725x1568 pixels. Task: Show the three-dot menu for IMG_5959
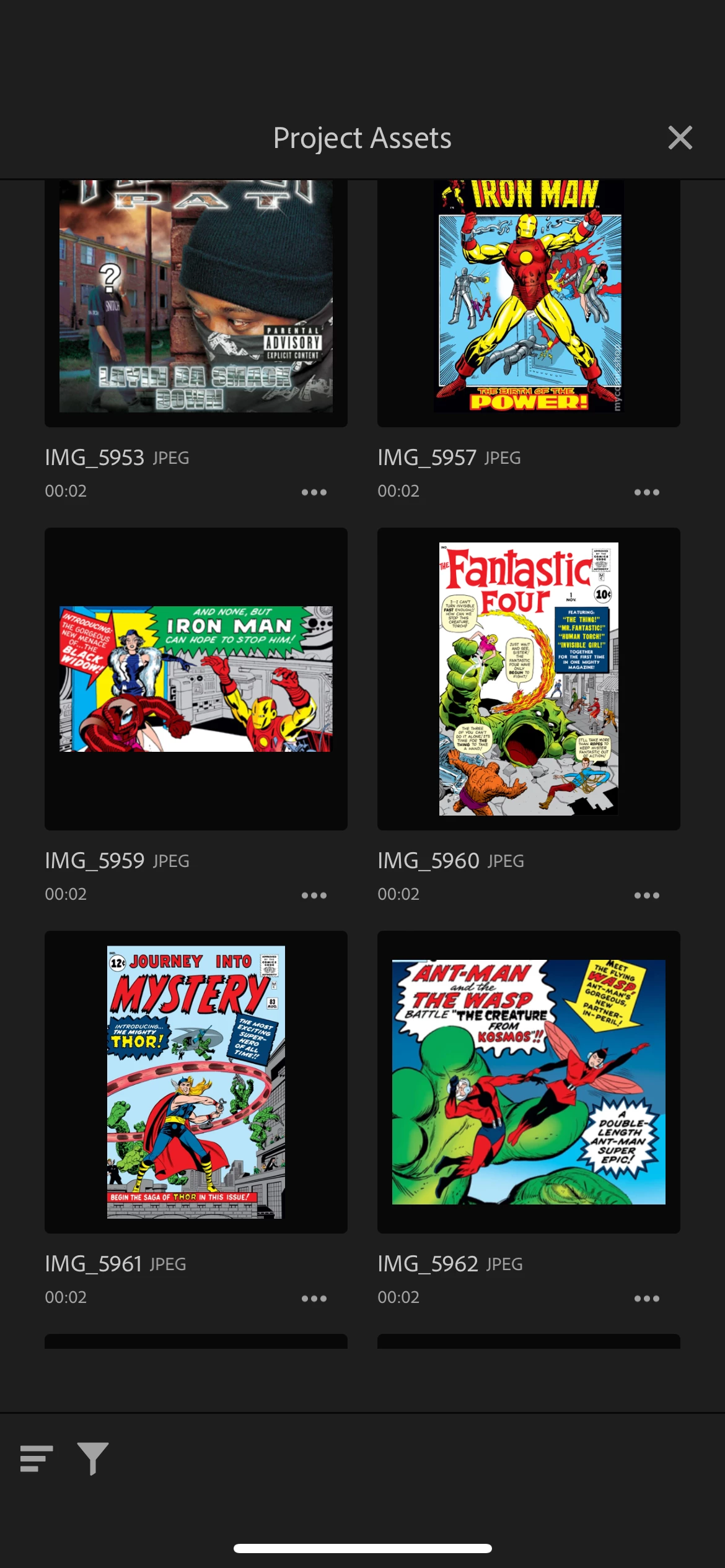pyautogui.click(x=314, y=895)
